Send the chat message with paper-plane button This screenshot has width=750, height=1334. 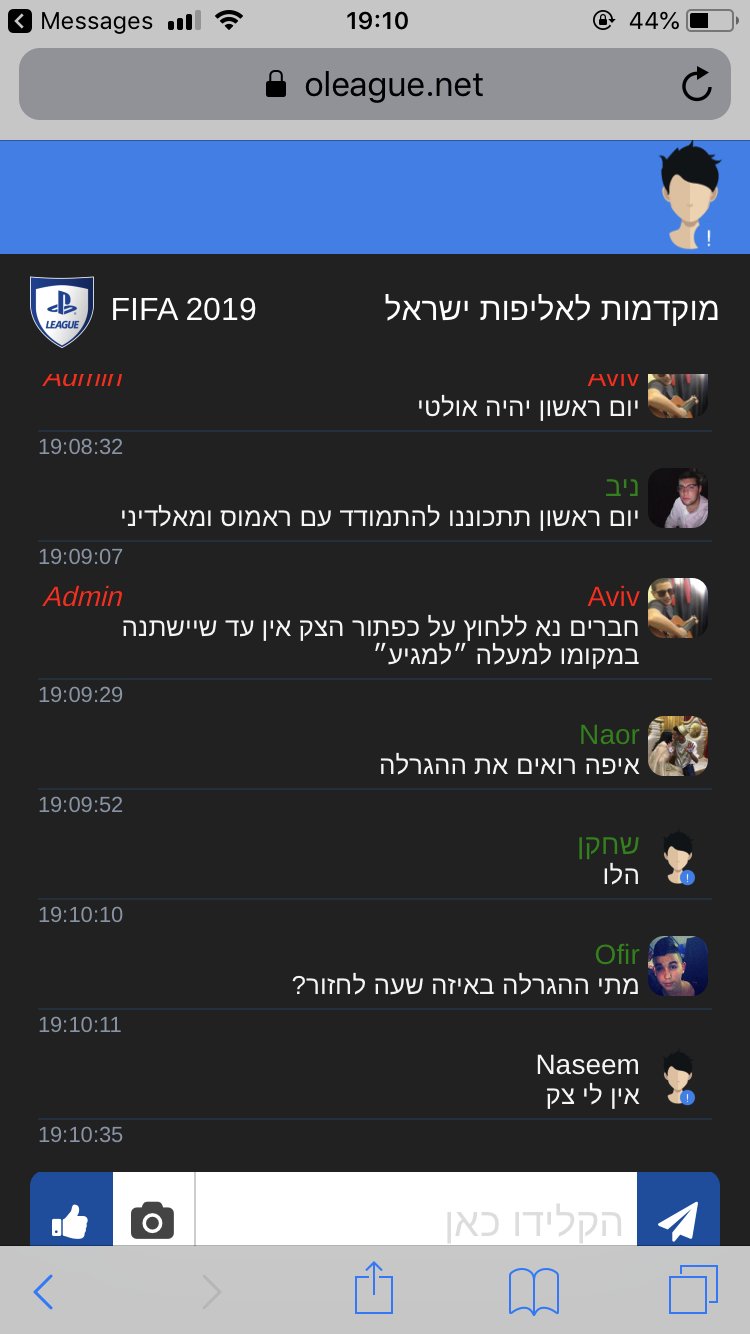[678, 1210]
